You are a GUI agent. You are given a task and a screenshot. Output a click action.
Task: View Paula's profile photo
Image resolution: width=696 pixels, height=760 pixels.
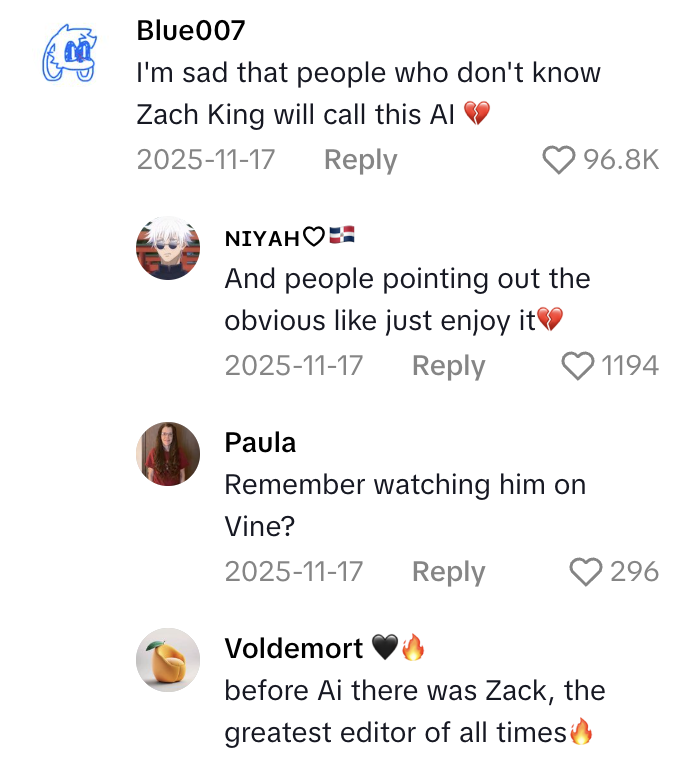click(168, 454)
